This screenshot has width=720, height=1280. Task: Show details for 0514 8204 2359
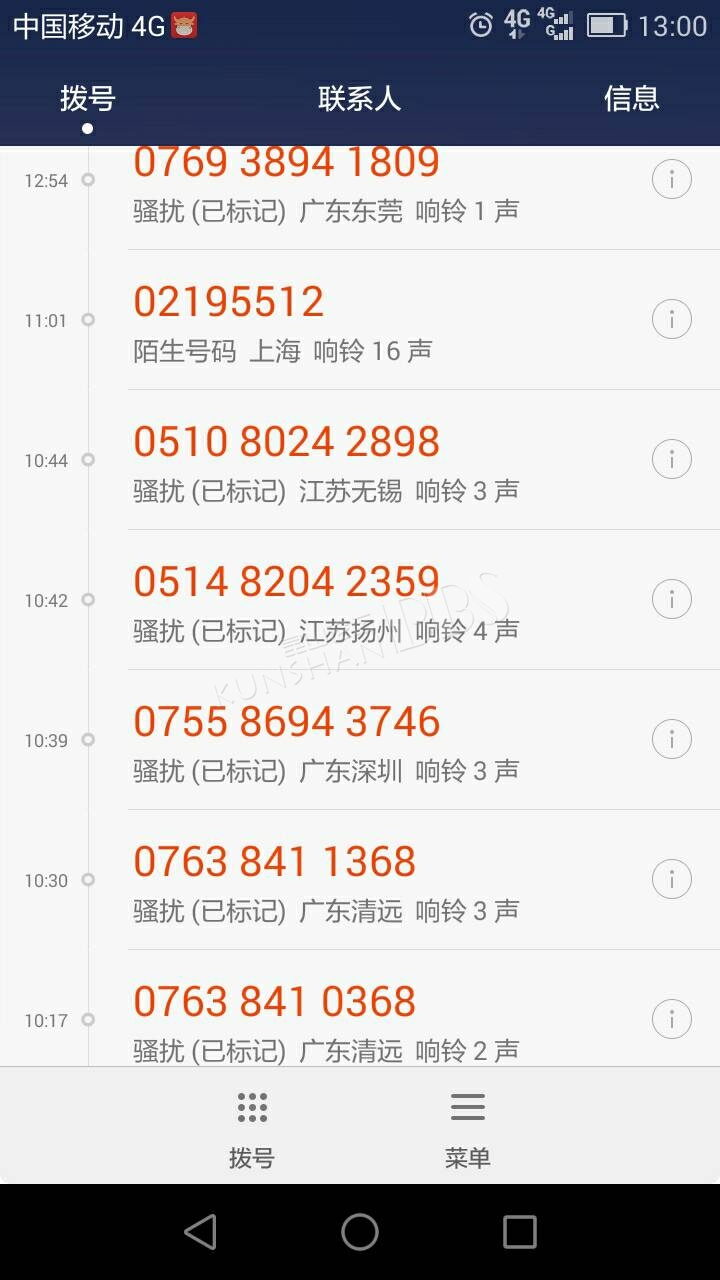tap(672, 600)
